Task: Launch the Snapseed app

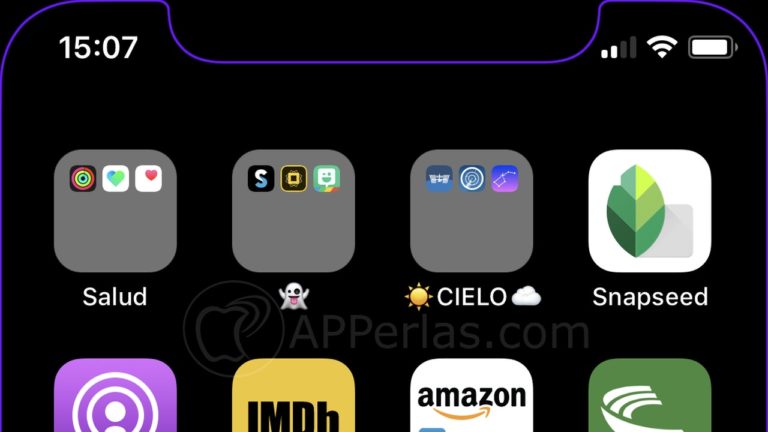Action: tap(650, 211)
